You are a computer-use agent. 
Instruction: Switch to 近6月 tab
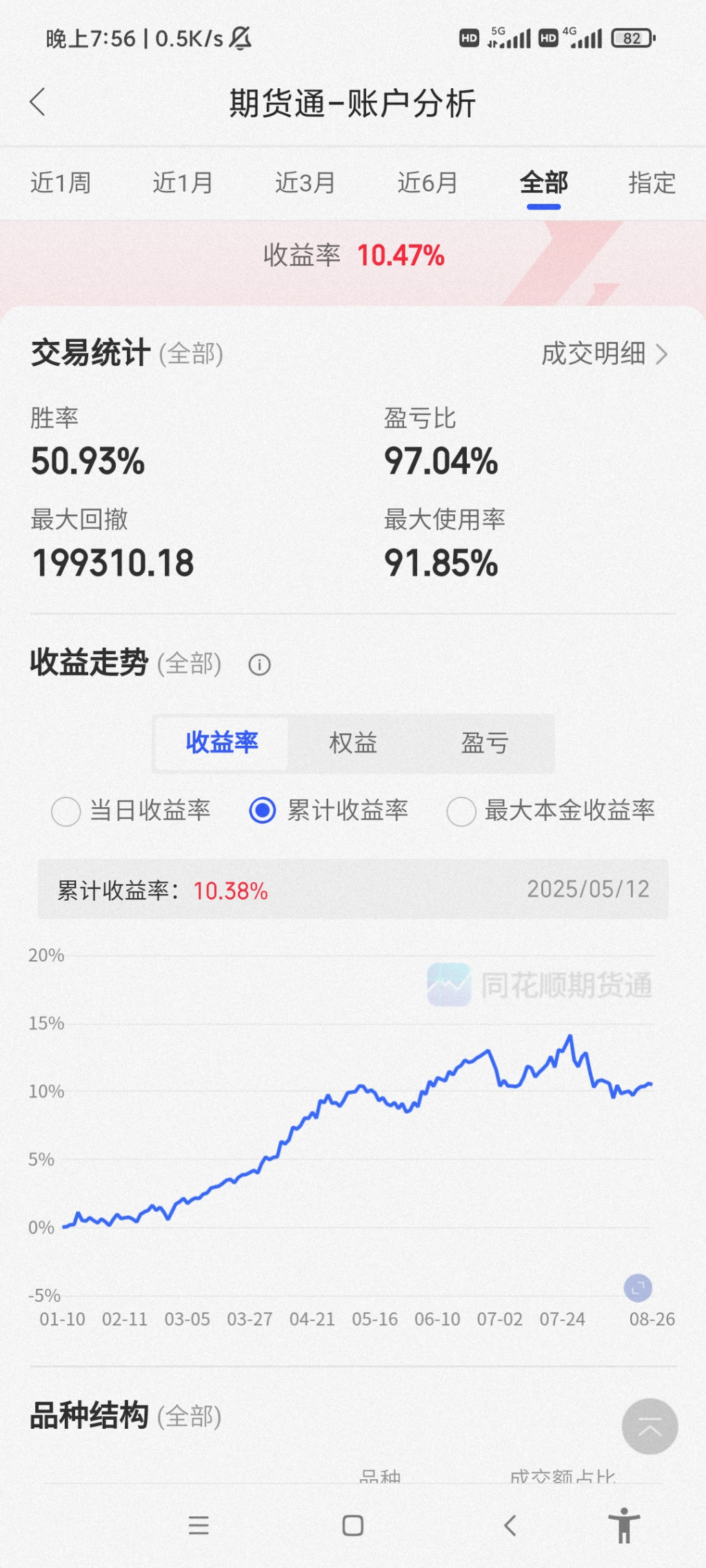[x=427, y=183]
